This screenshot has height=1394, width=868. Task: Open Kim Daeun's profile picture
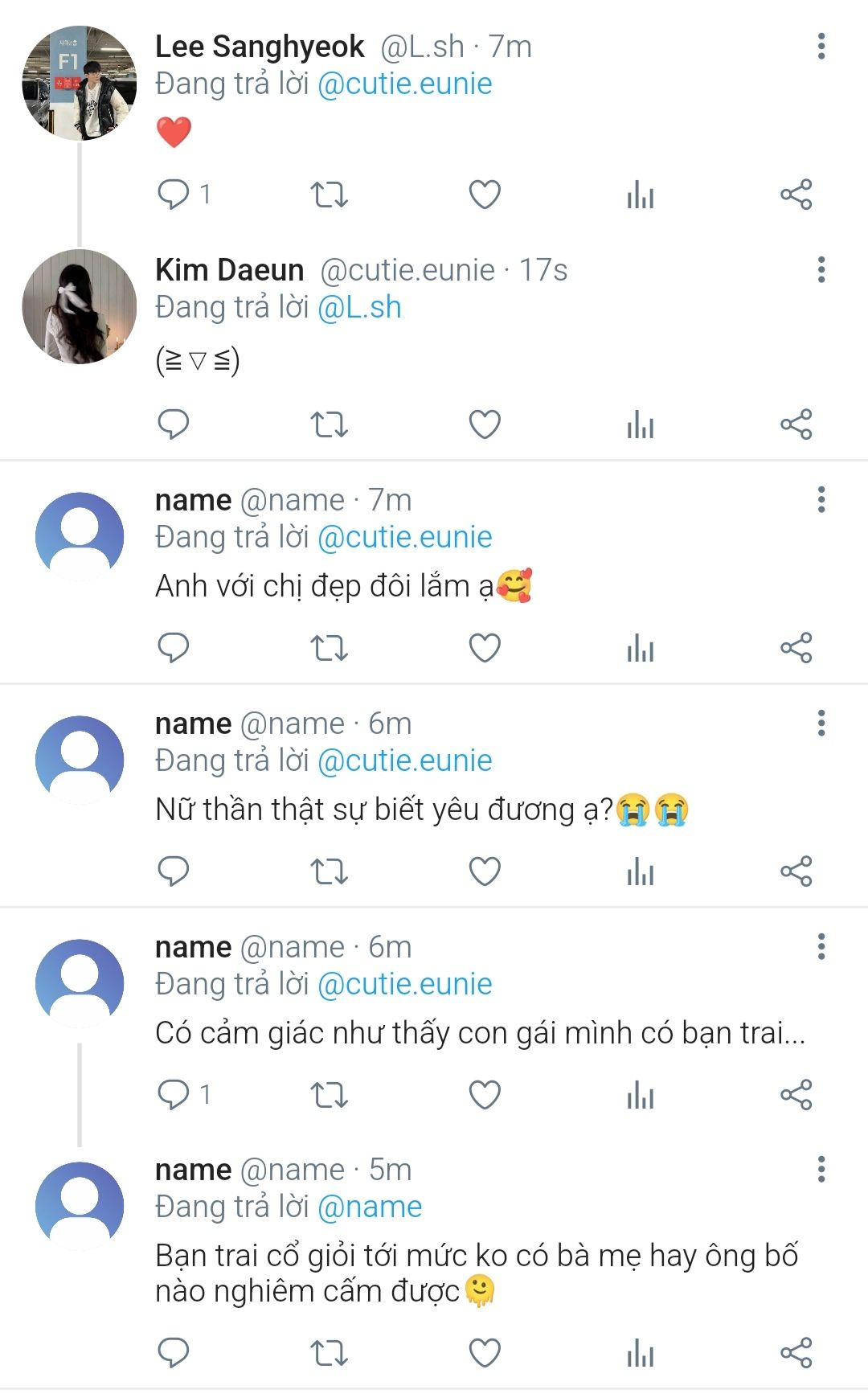coord(79,306)
